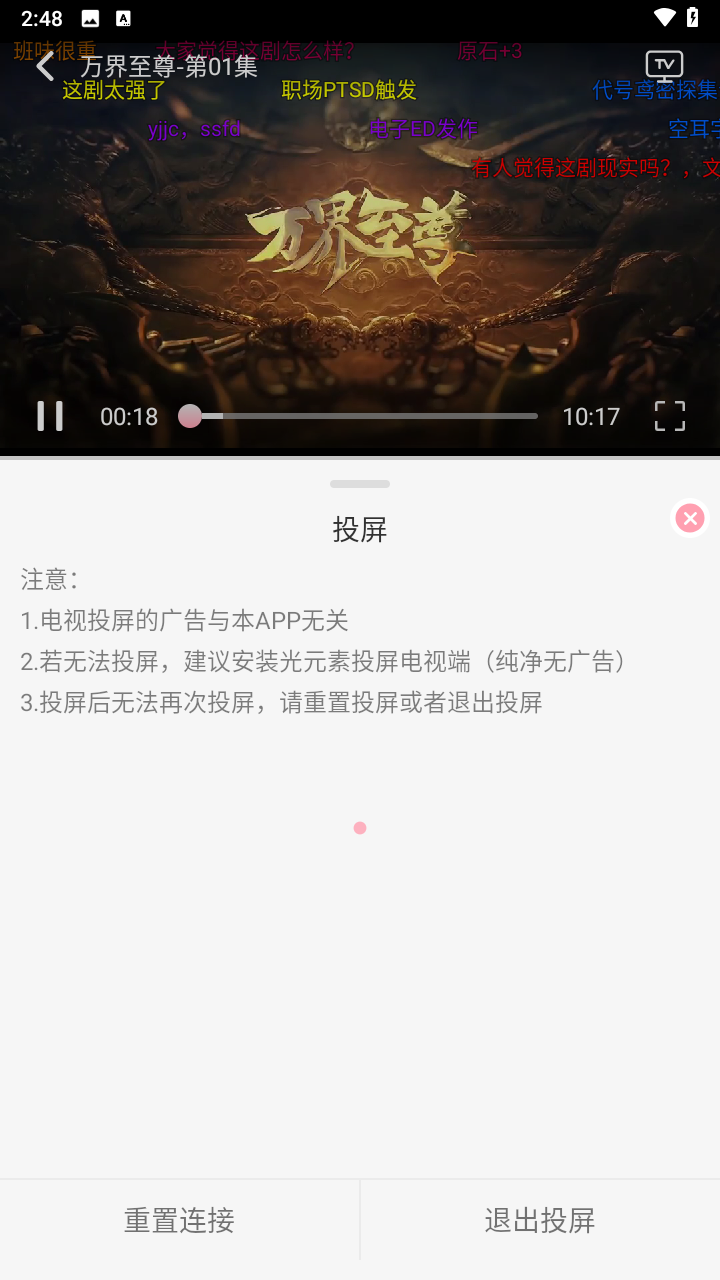Tap the danmaku comment 代号鸢密探集

click(655, 90)
